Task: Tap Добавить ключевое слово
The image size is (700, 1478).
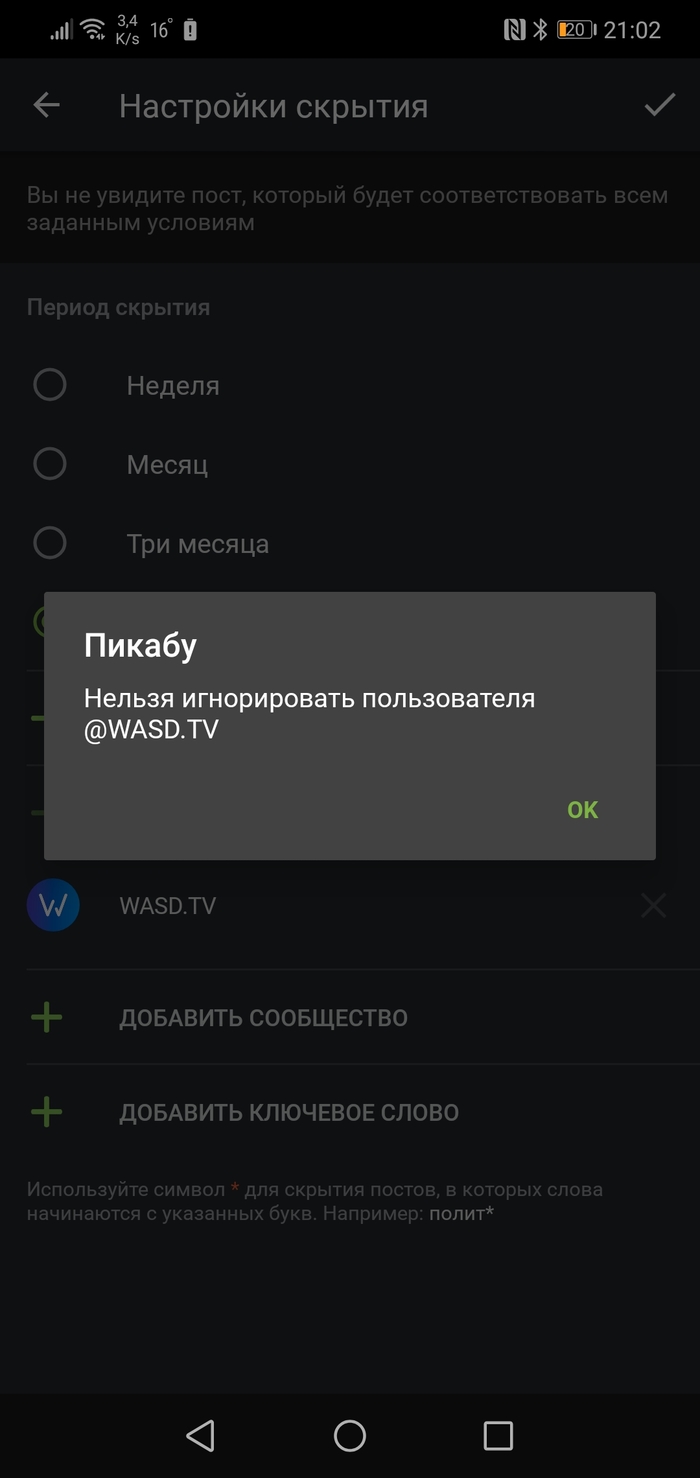Action: tap(289, 1112)
